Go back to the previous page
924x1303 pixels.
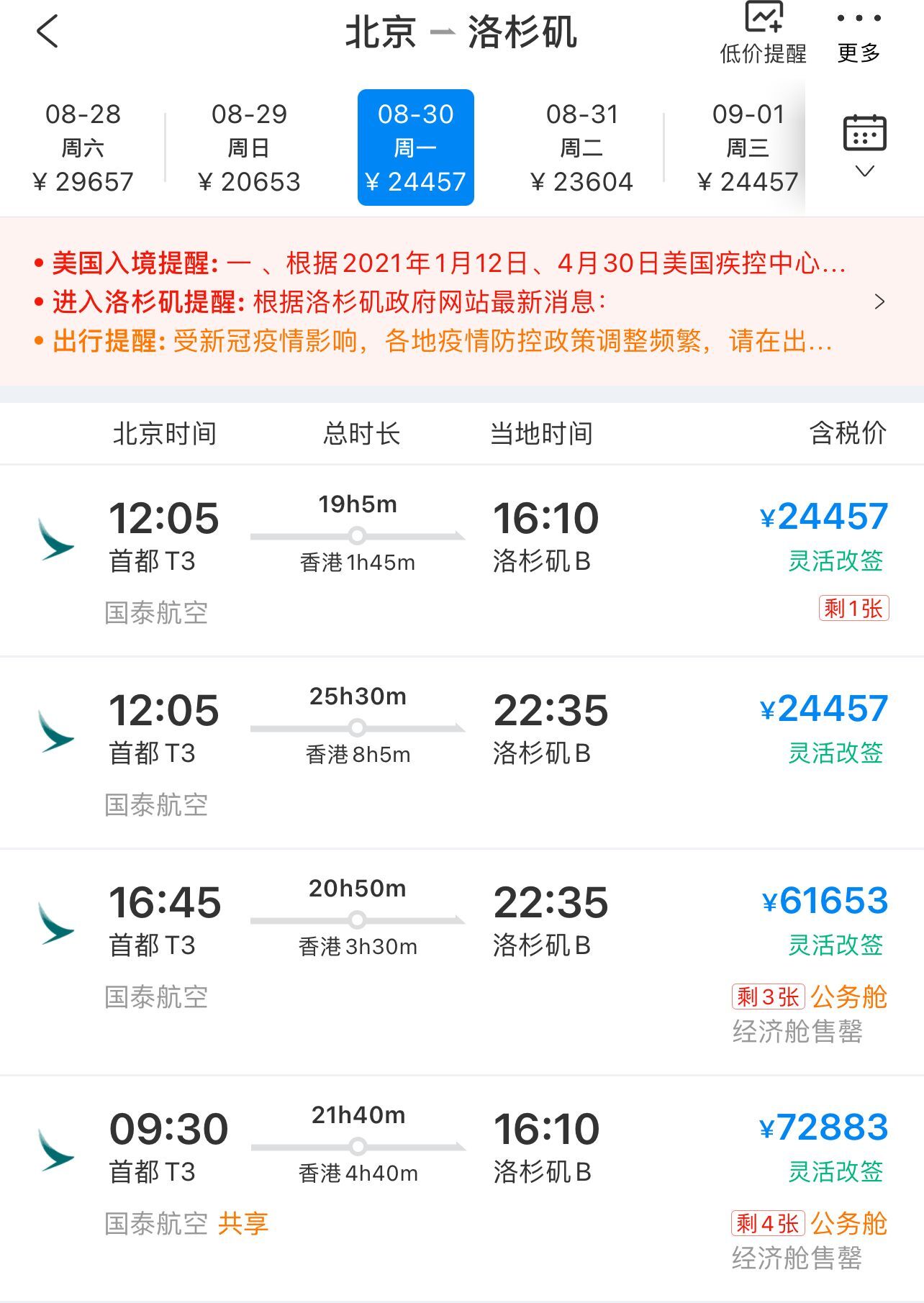[47, 32]
